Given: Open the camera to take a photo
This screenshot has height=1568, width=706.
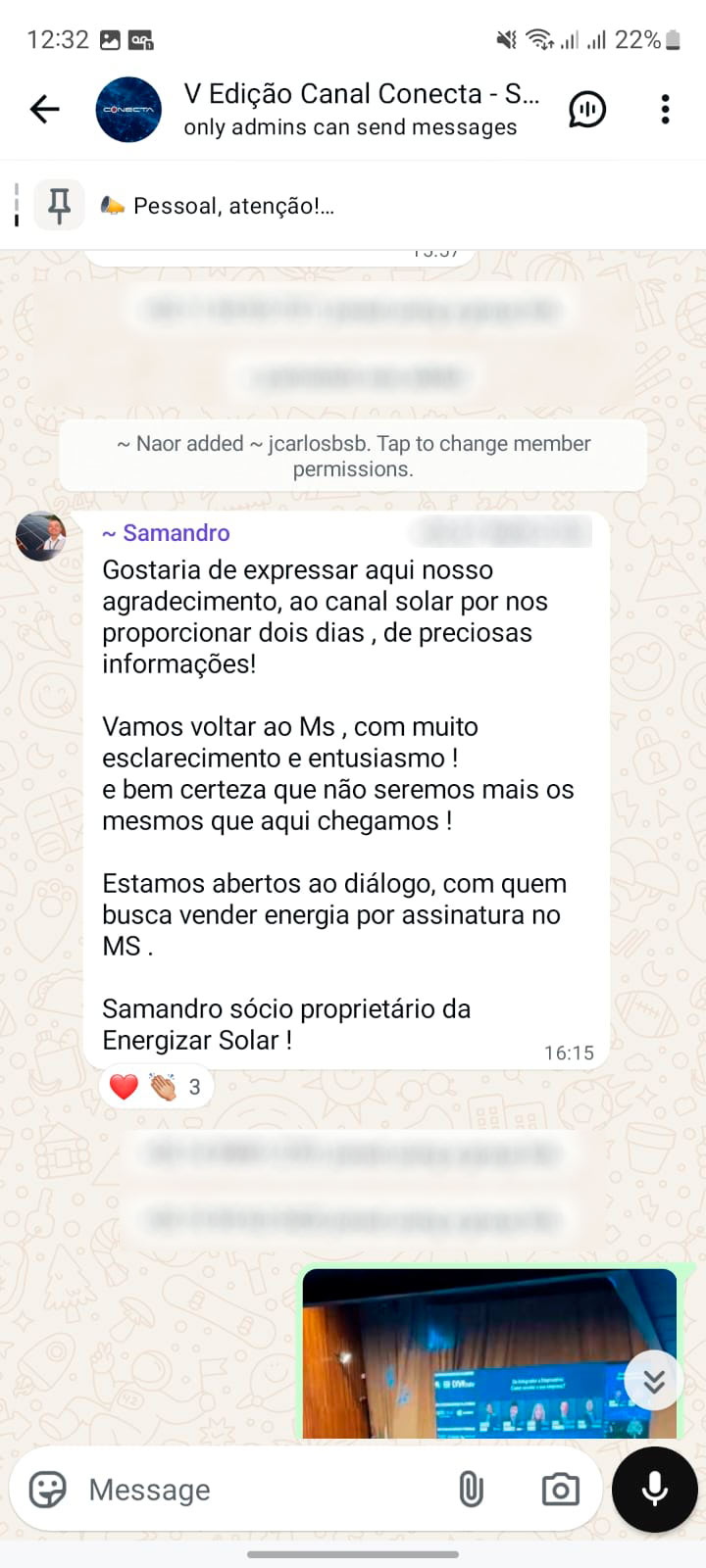Looking at the screenshot, I should [560, 1490].
